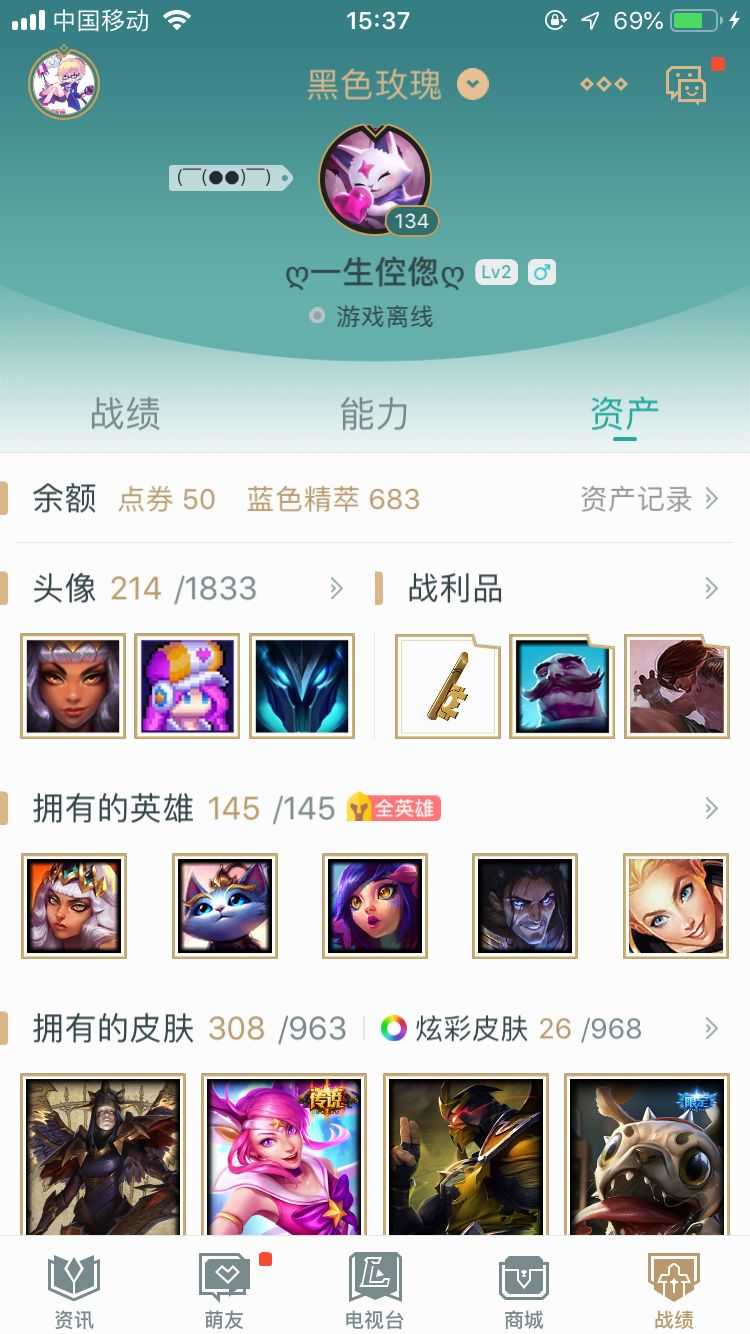This screenshot has width=750, height=1334.
Task: Open the three-diamond more options menu
Action: click(604, 84)
